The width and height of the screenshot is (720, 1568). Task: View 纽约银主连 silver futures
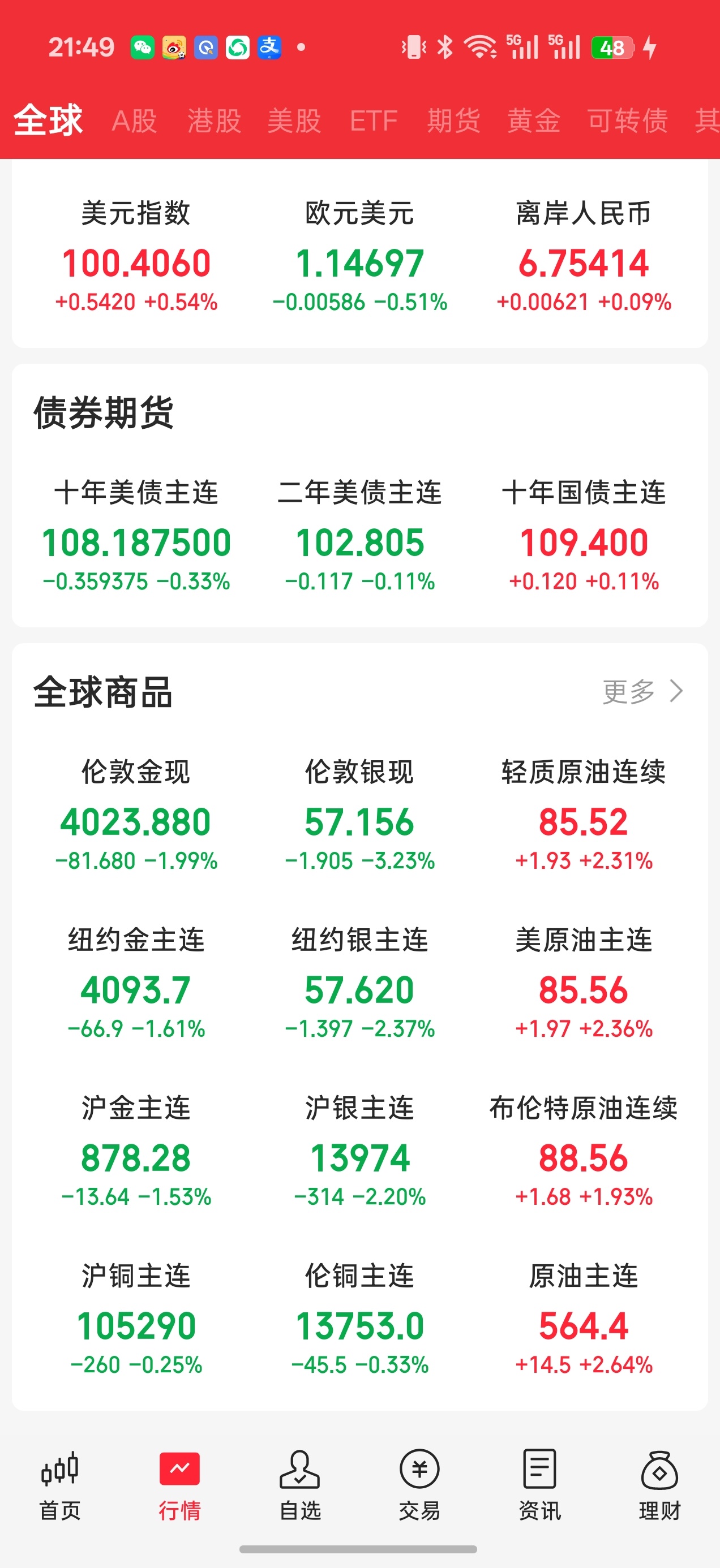[359, 983]
